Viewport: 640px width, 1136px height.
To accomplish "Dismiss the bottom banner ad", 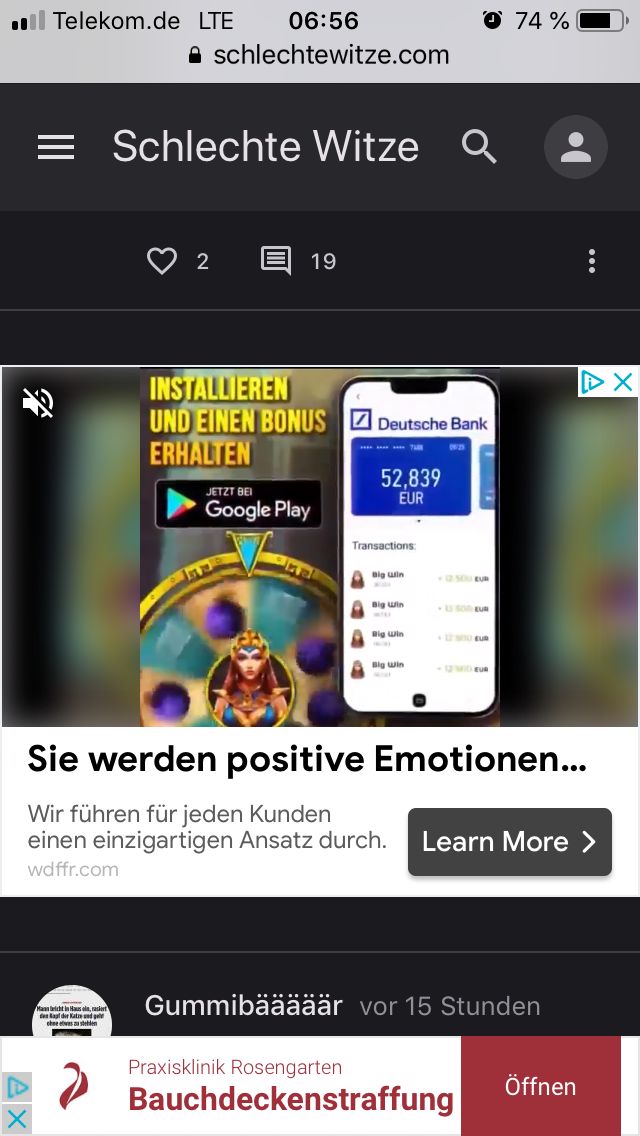I will [x=17, y=1118].
